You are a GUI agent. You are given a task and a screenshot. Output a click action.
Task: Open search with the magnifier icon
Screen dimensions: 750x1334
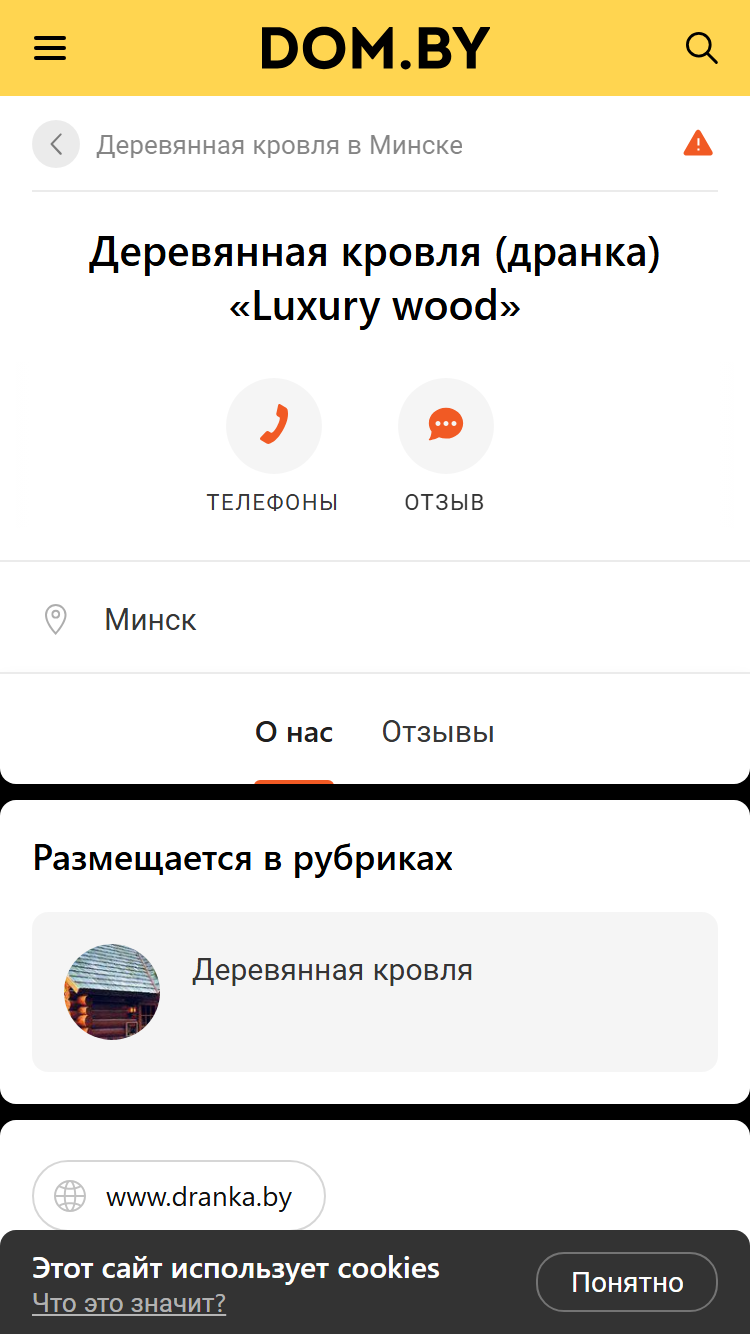pos(701,48)
